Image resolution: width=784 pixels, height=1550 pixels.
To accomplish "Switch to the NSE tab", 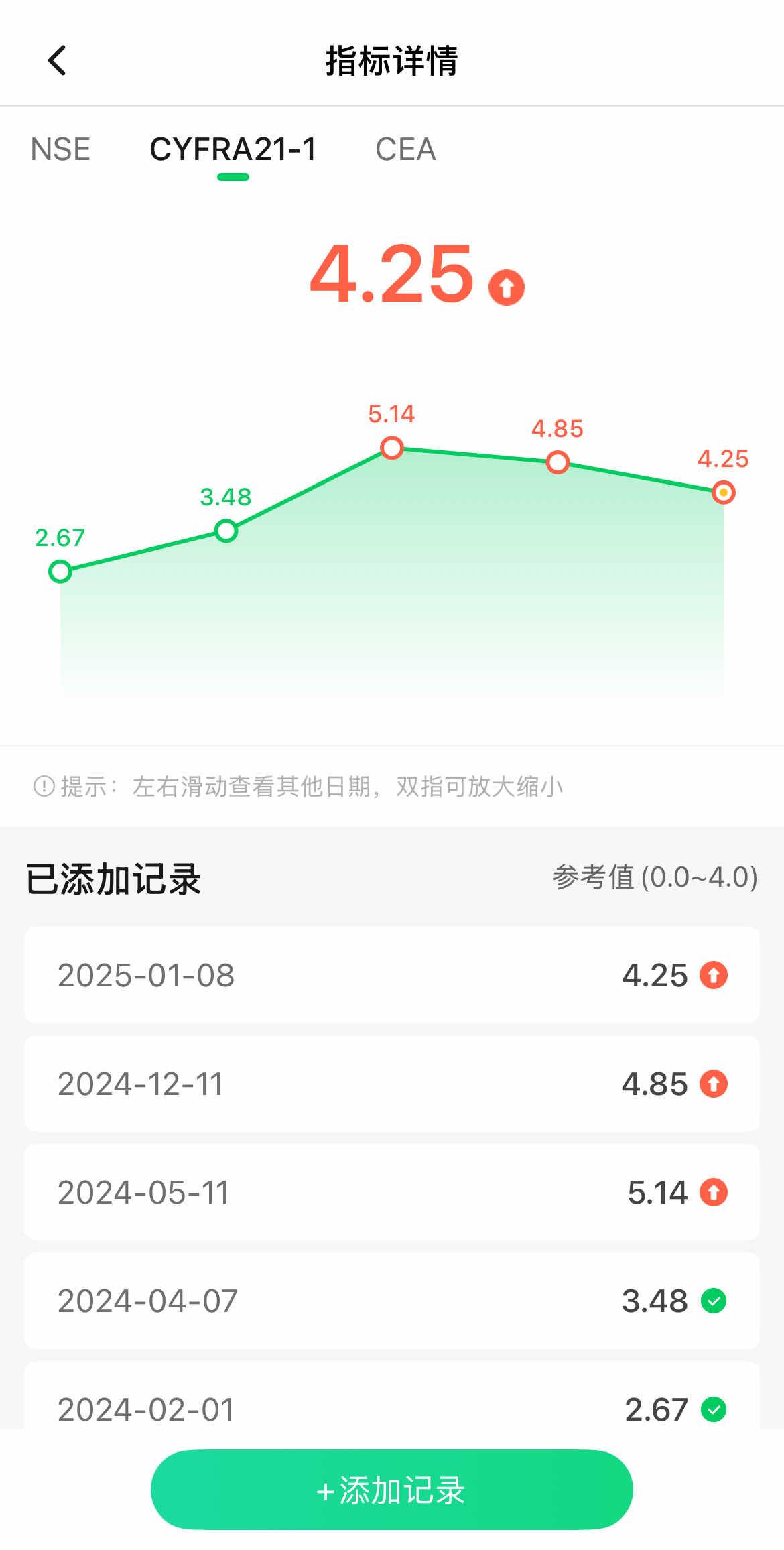I will point(60,149).
